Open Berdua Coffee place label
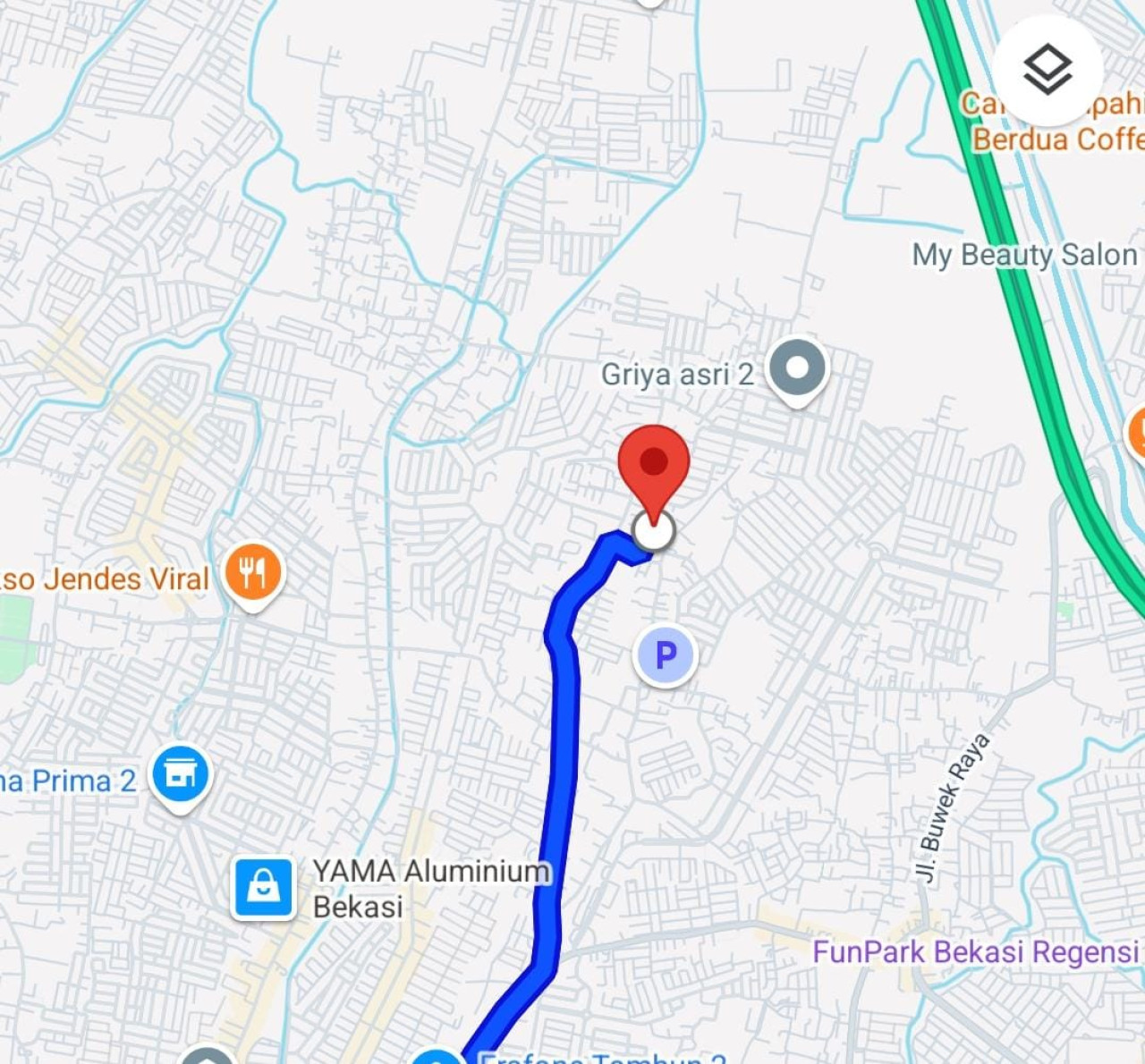The width and height of the screenshot is (1145, 1064). pyautogui.click(x=1057, y=139)
